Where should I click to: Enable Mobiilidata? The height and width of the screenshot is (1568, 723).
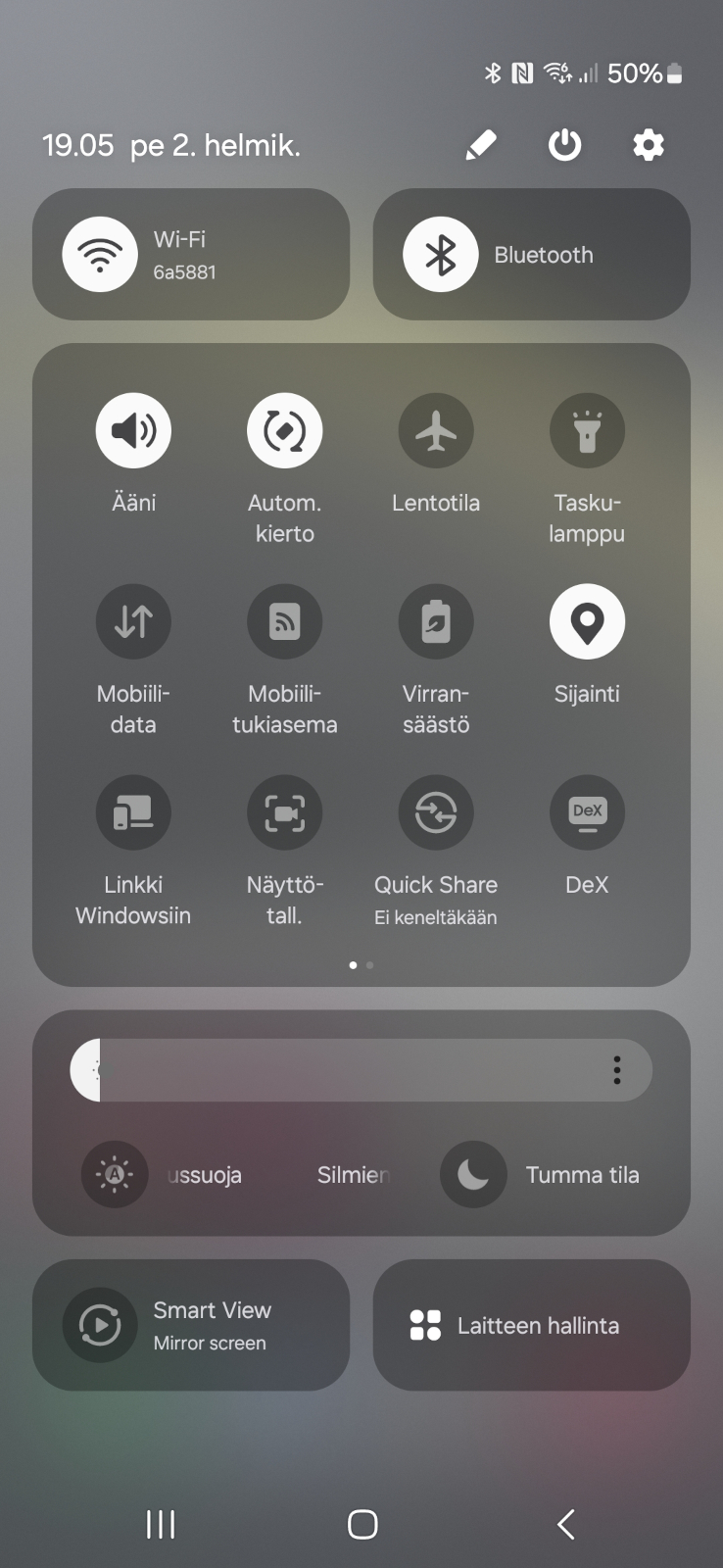coord(133,621)
